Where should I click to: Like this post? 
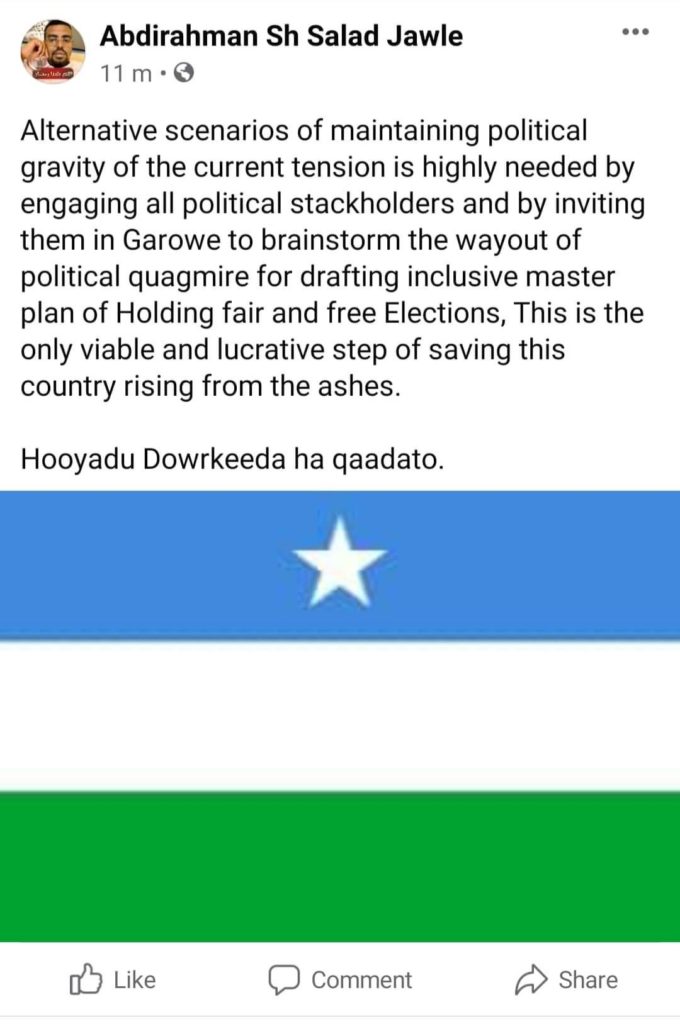point(113,979)
